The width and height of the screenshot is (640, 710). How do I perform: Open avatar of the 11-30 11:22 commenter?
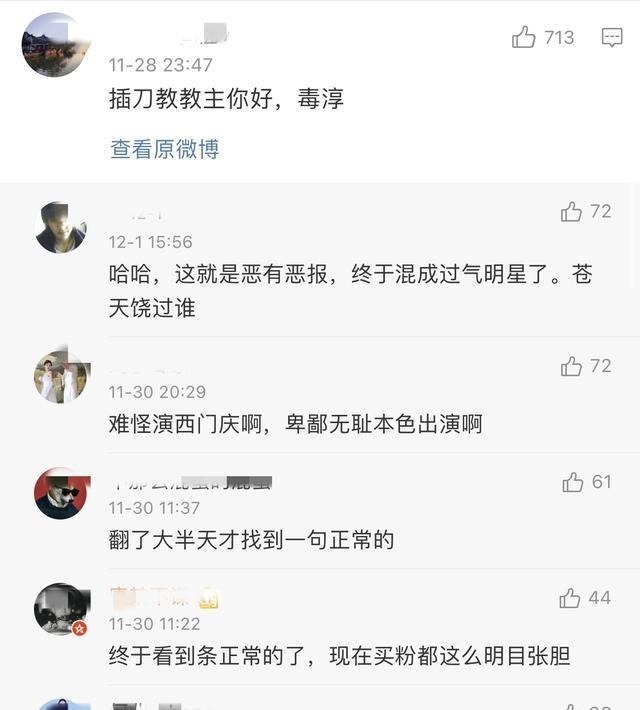[61, 608]
